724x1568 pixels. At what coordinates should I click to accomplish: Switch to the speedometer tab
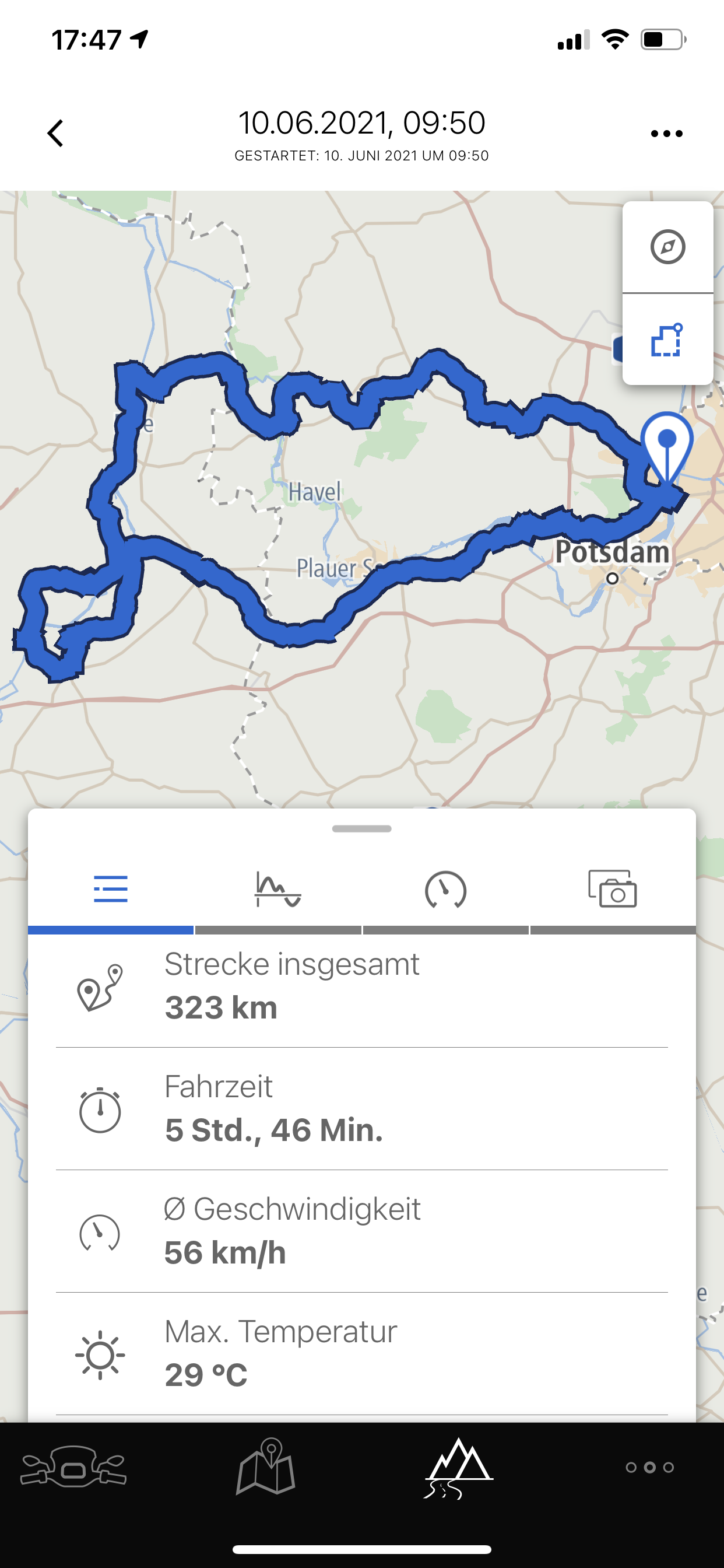tap(445, 890)
